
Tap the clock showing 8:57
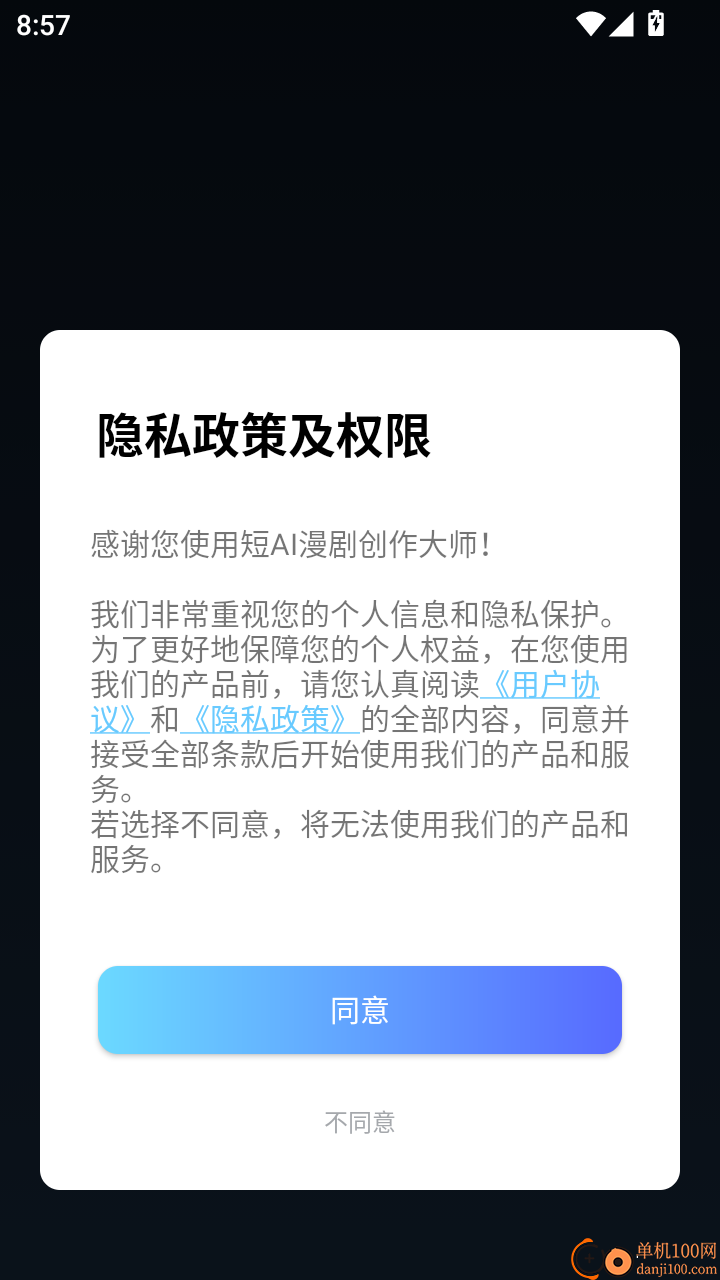point(42,23)
